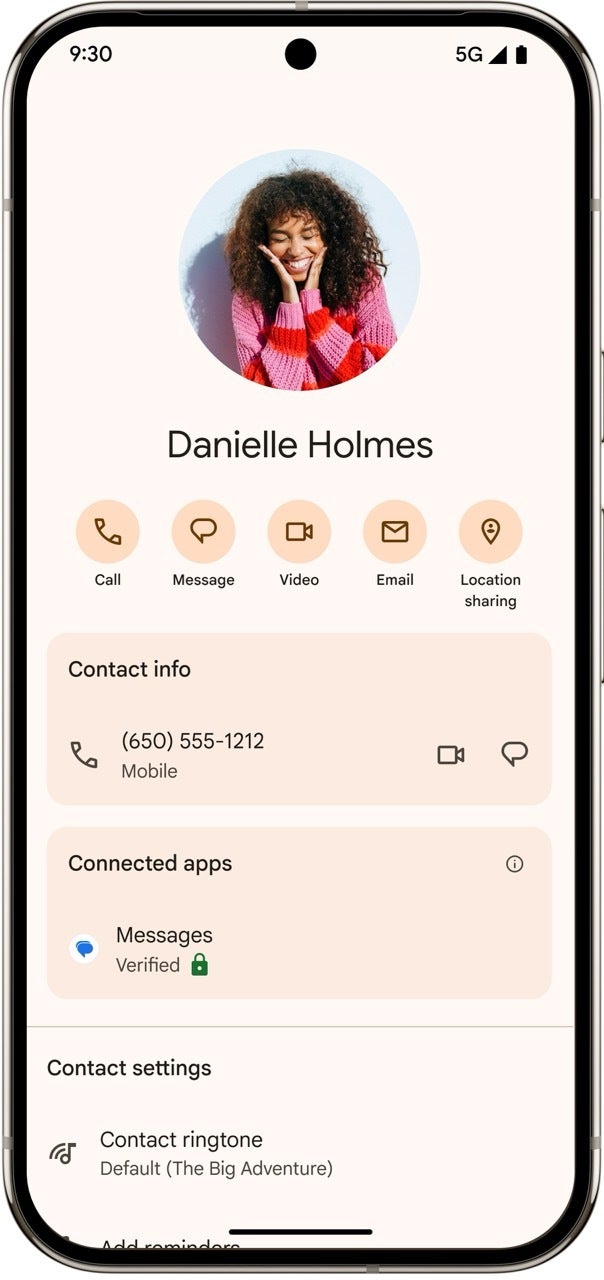Viewport: 604px width, 1280px height.
Task: Start a video call via Video button
Action: (x=299, y=532)
